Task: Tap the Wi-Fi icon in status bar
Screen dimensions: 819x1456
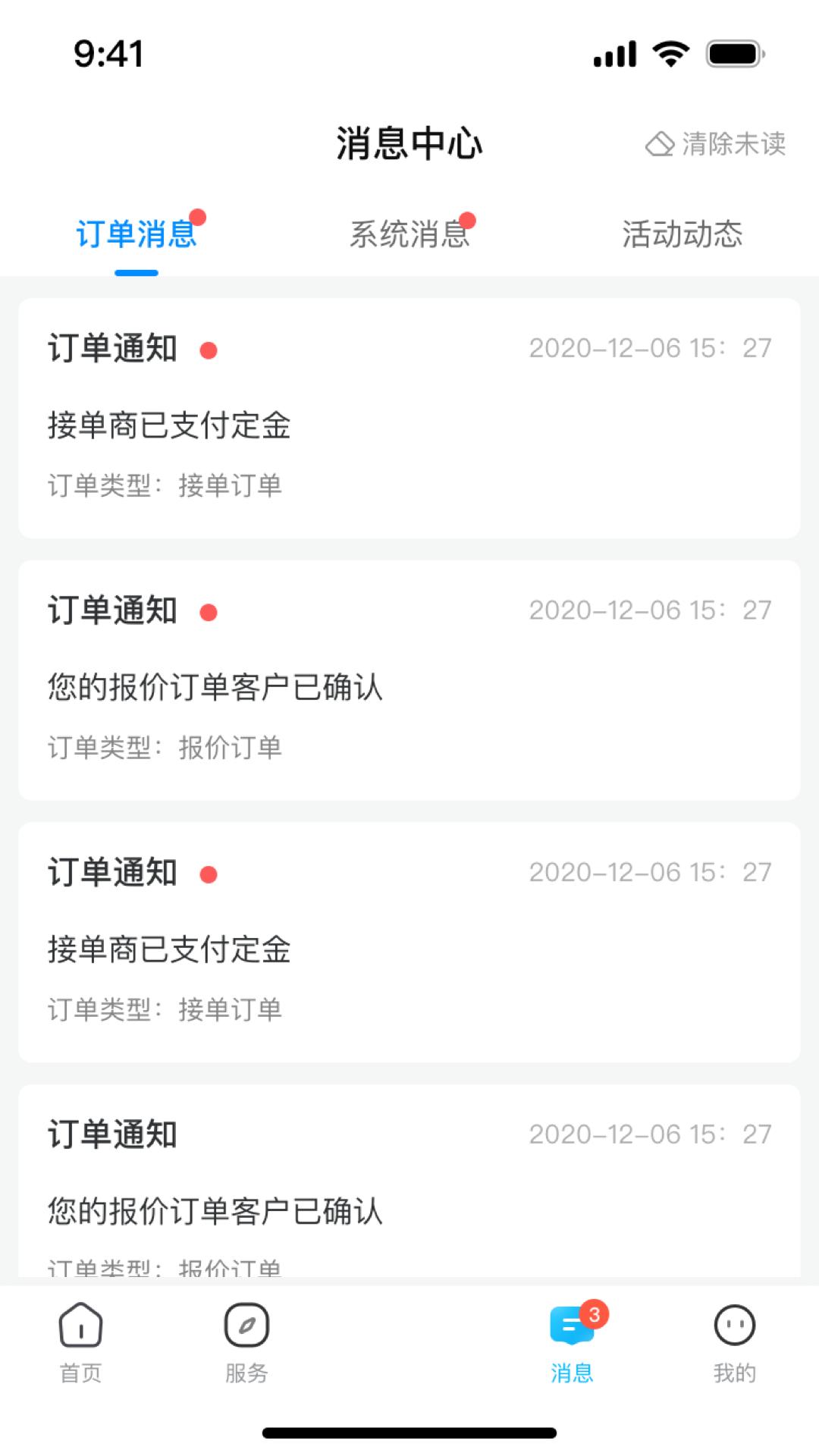Action: [x=669, y=53]
